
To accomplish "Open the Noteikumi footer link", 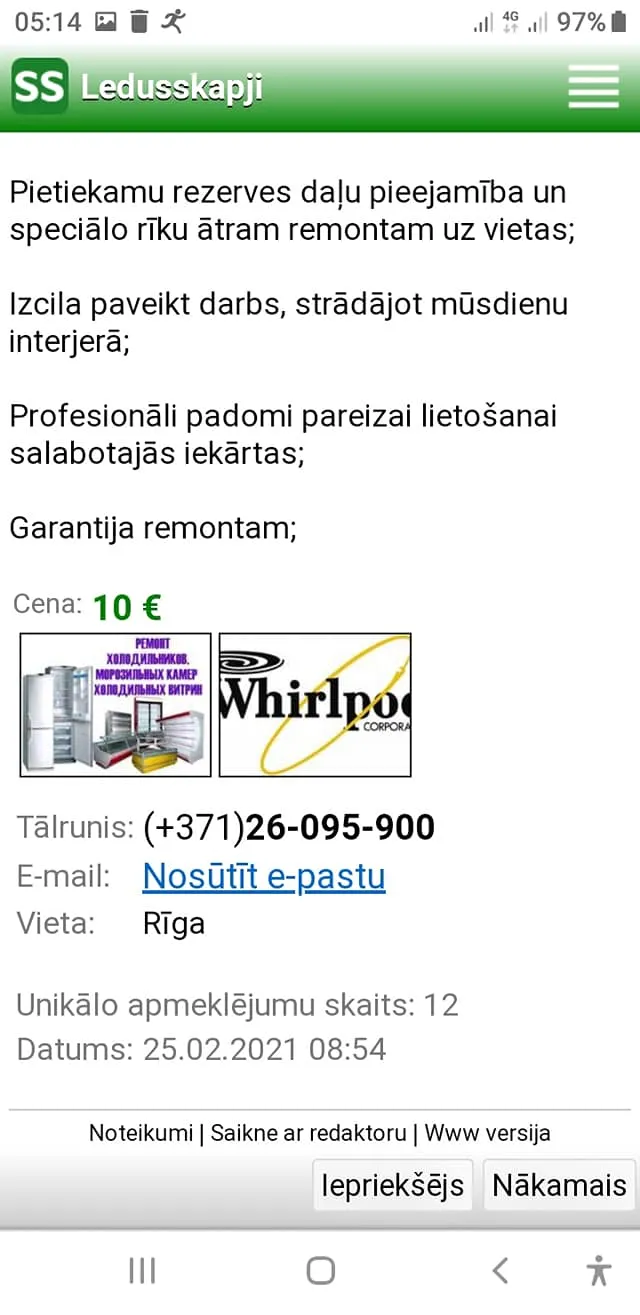I will coord(140,1133).
